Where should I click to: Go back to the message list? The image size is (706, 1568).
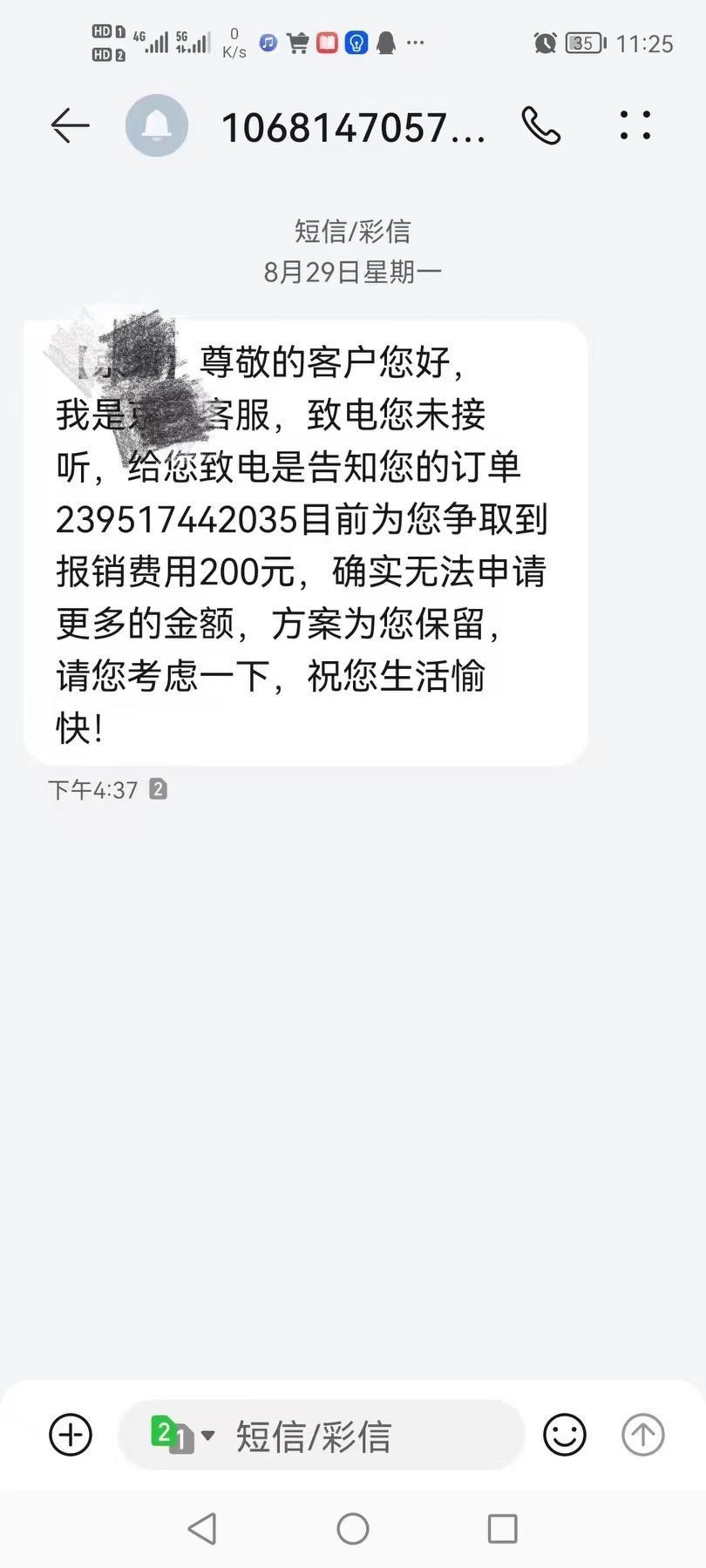pyautogui.click(x=70, y=126)
